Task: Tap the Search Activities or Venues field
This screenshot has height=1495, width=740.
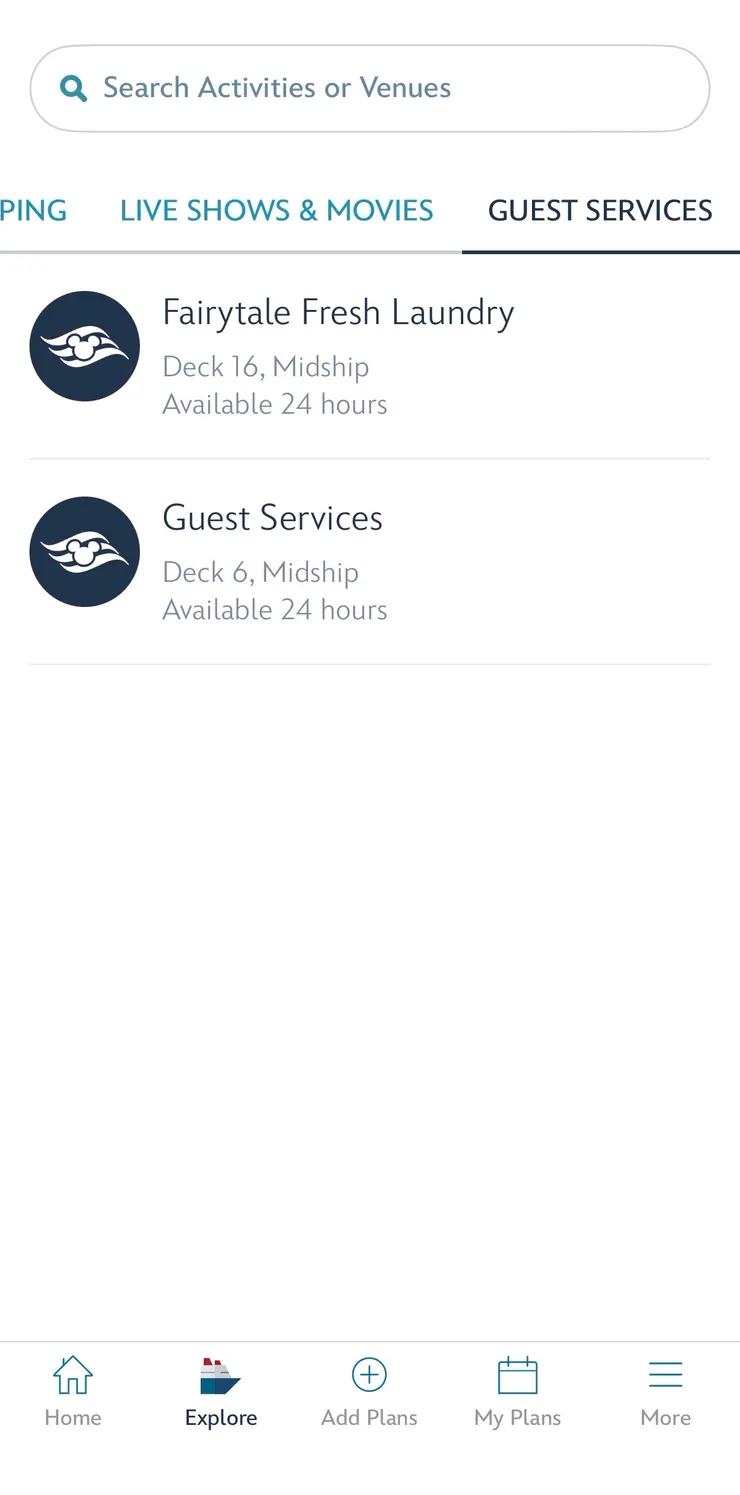Action: (x=370, y=88)
